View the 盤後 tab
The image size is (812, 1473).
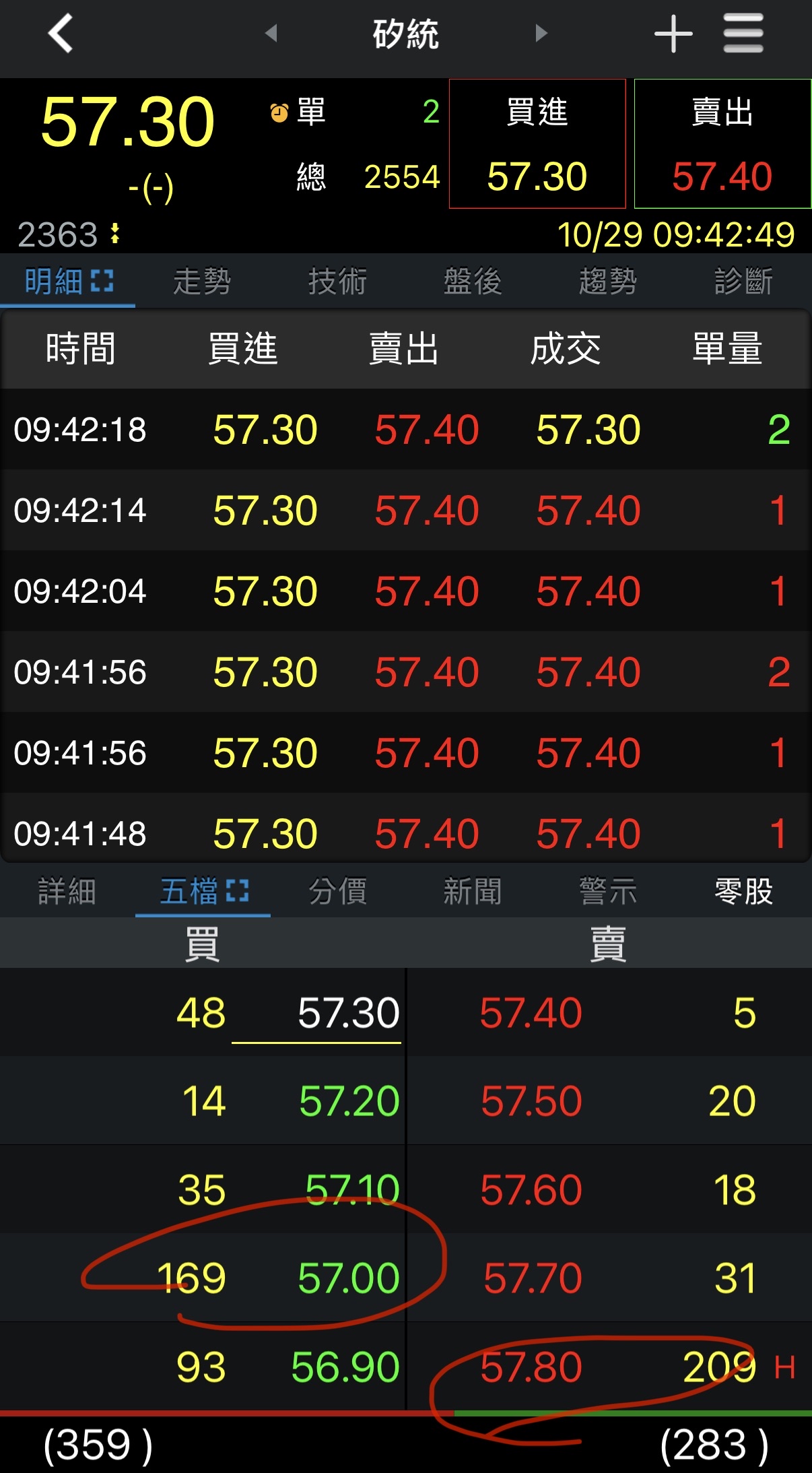473,282
